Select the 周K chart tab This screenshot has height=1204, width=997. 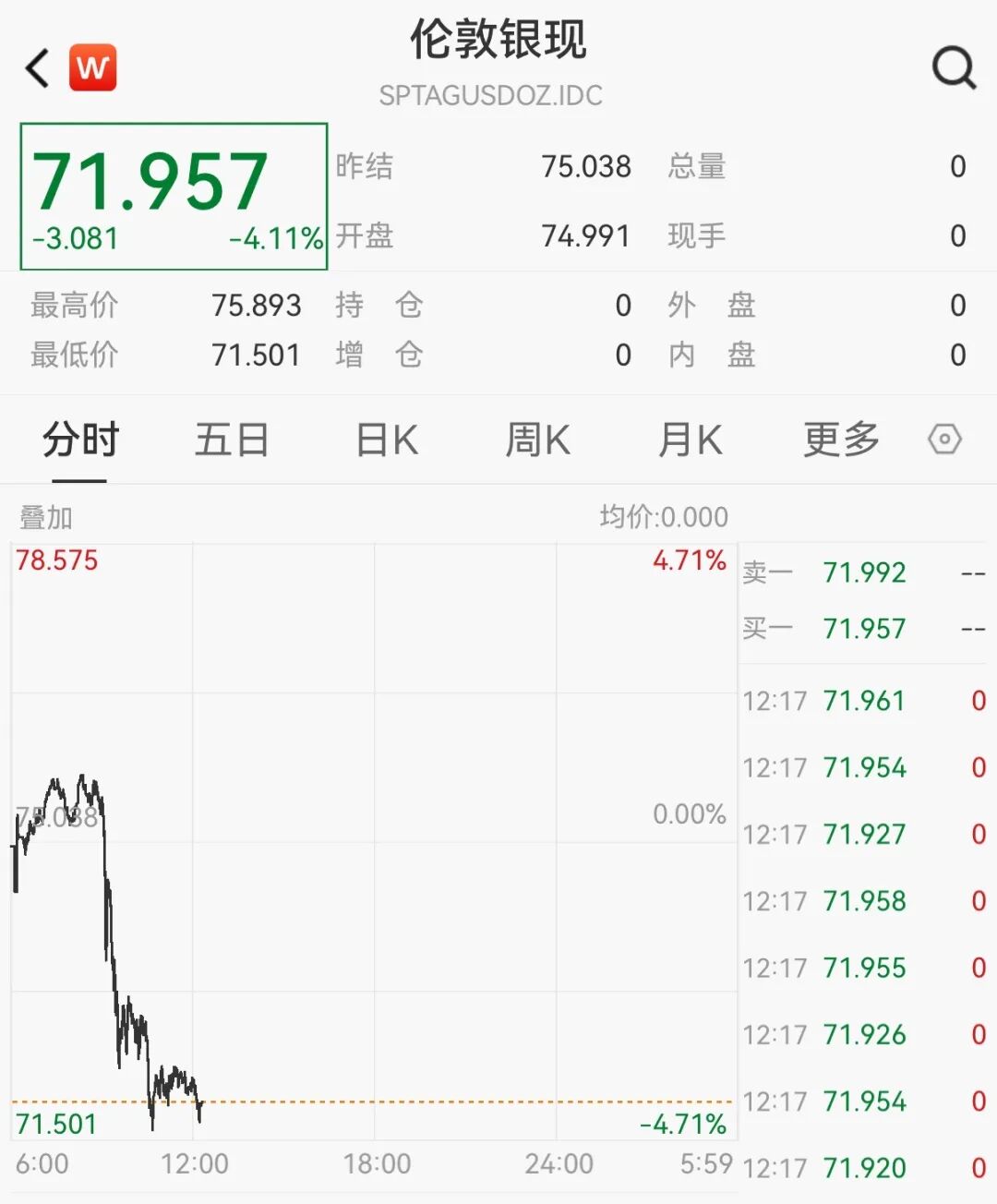538,440
